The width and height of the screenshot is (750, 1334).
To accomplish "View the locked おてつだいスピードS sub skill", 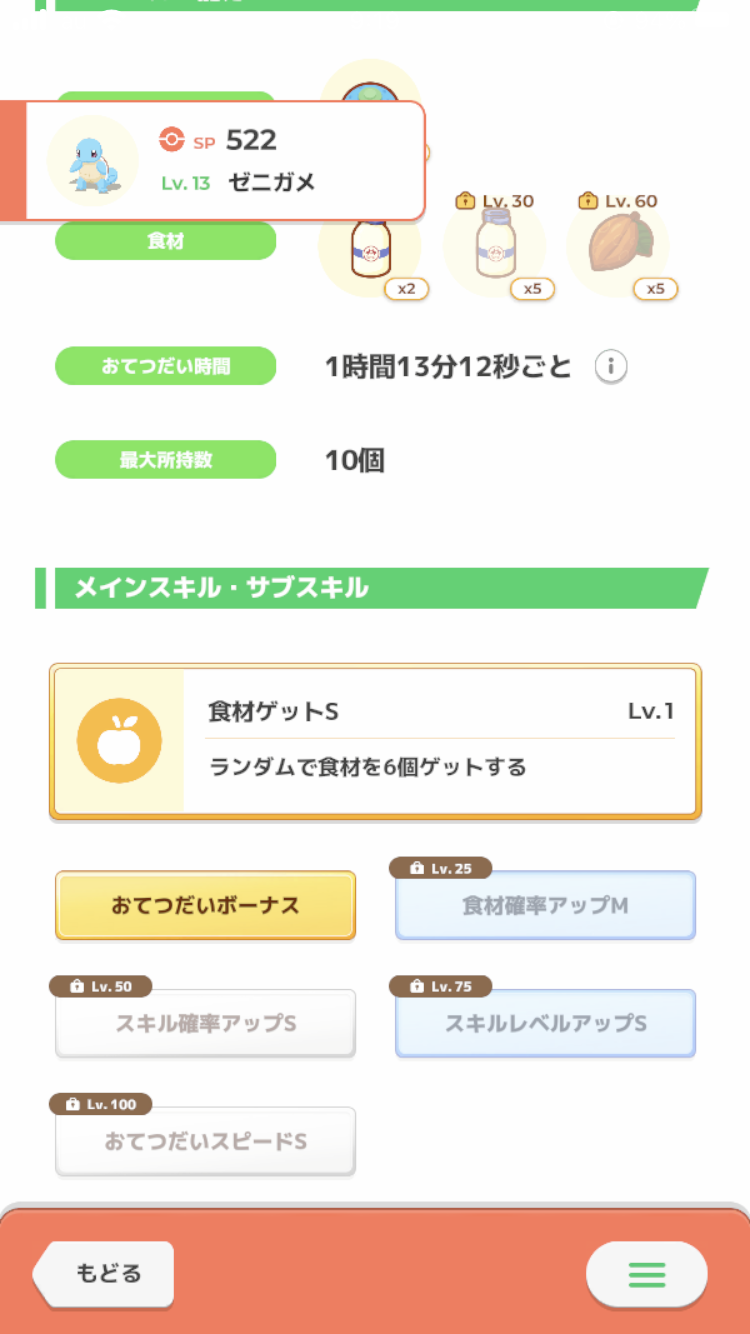I will [205, 1141].
